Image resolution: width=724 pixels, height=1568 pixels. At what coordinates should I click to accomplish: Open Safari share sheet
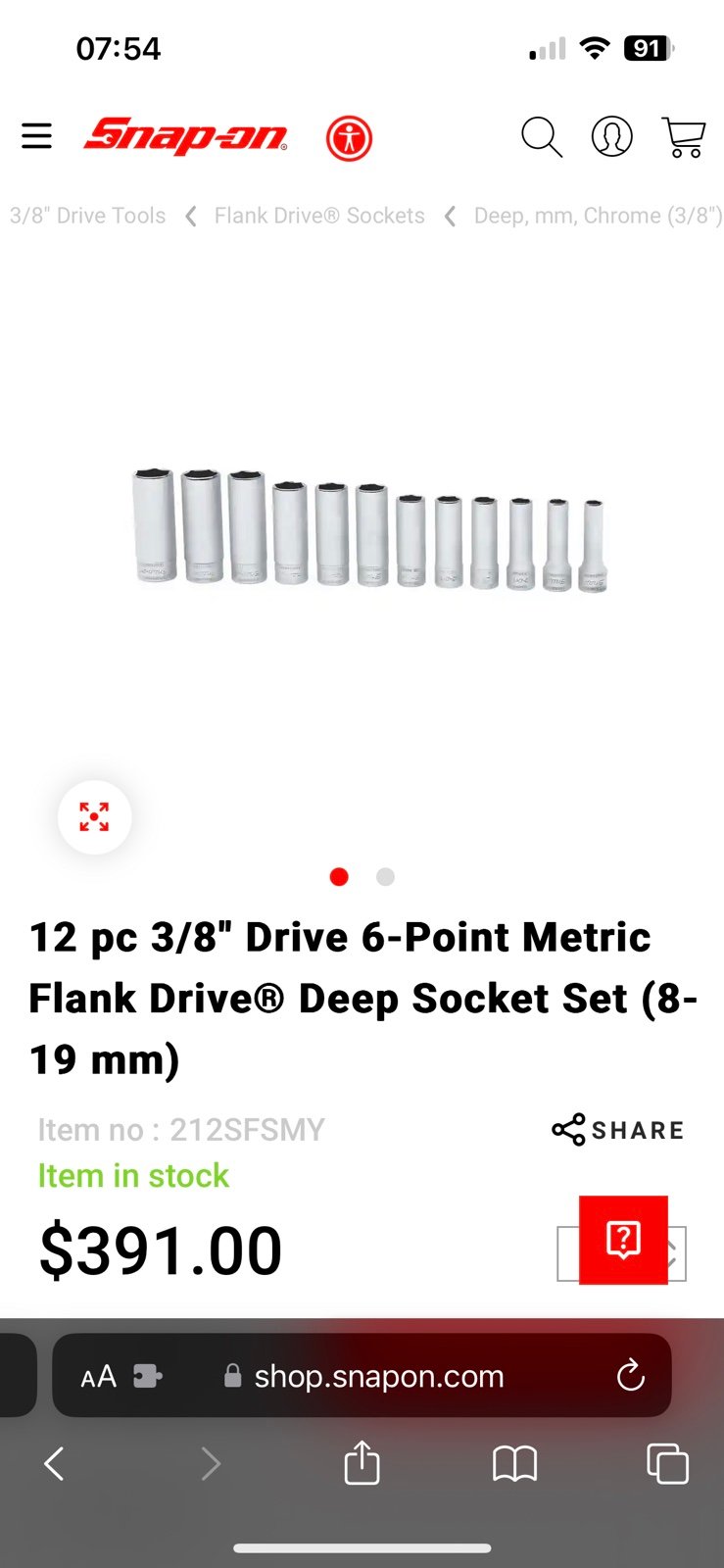[x=362, y=1462]
